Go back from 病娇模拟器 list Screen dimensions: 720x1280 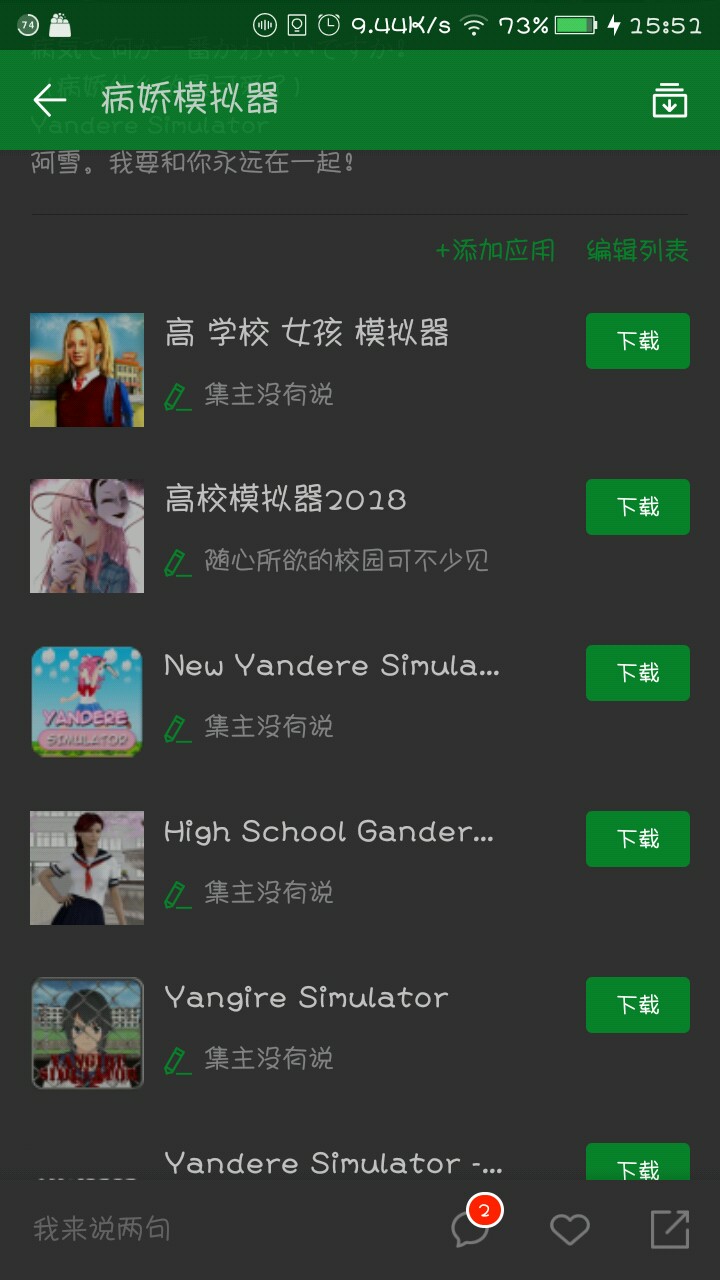(x=49, y=100)
